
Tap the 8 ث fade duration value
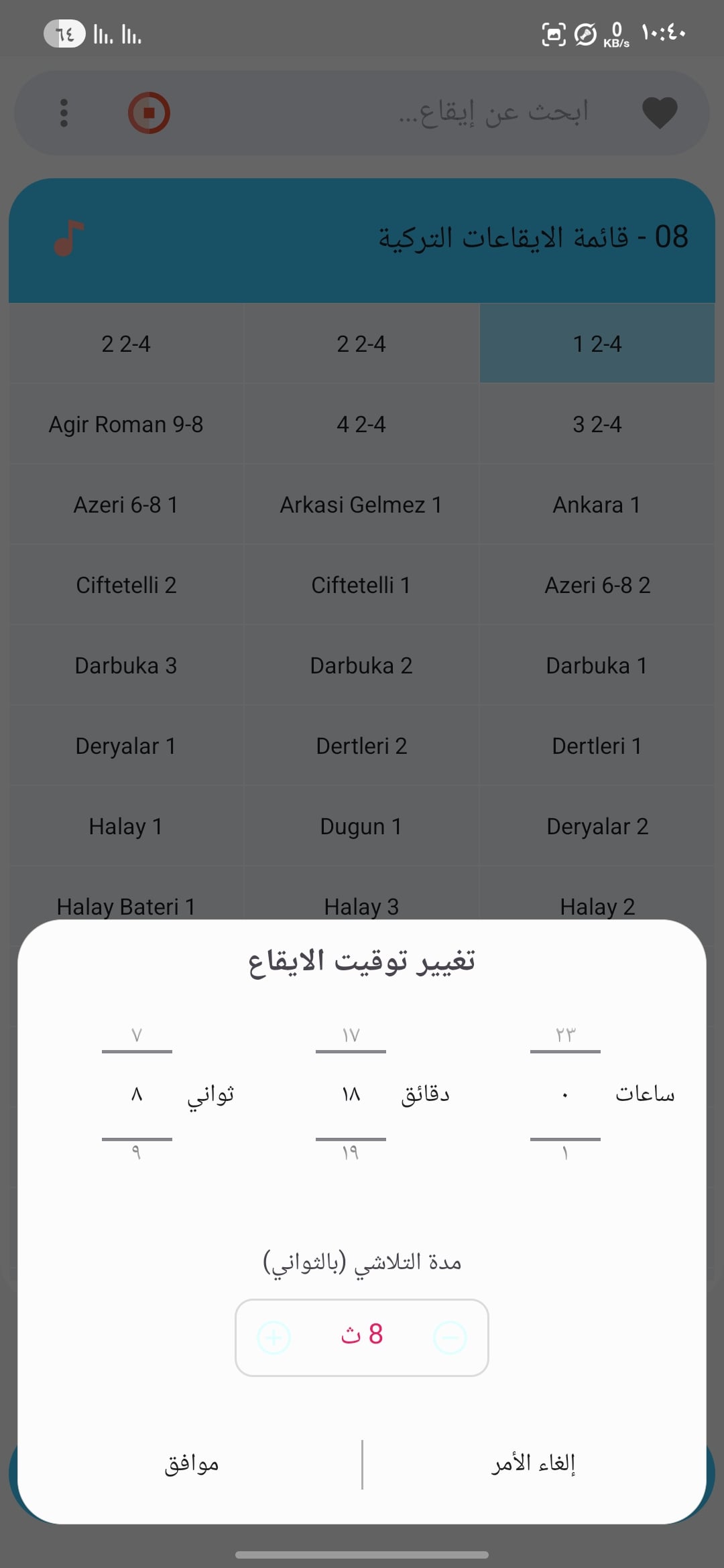click(x=361, y=1335)
